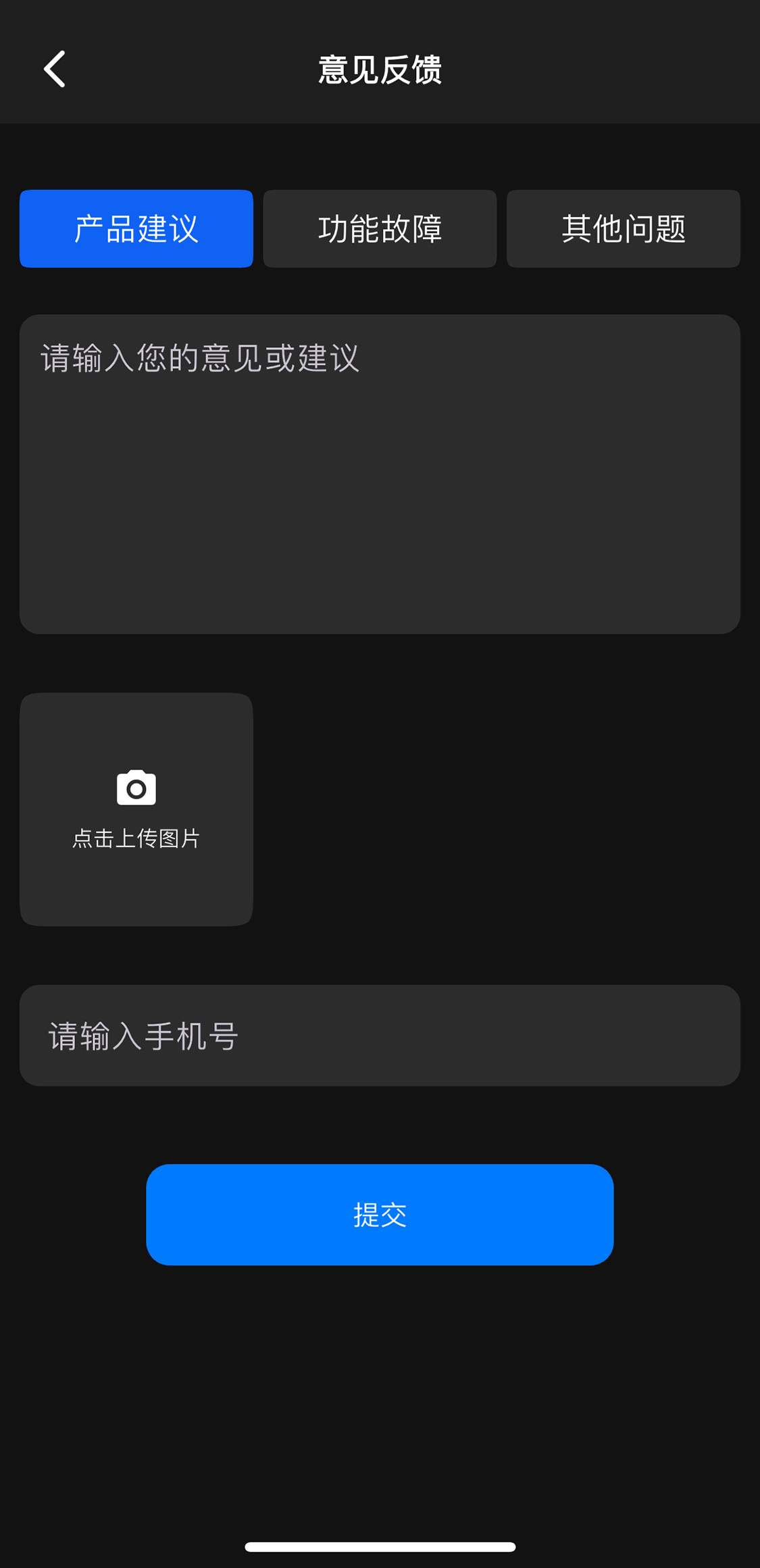The width and height of the screenshot is (760, 1568).
Task: Focus the 请输入手机号 phone field
Action: click(380, 1035)
